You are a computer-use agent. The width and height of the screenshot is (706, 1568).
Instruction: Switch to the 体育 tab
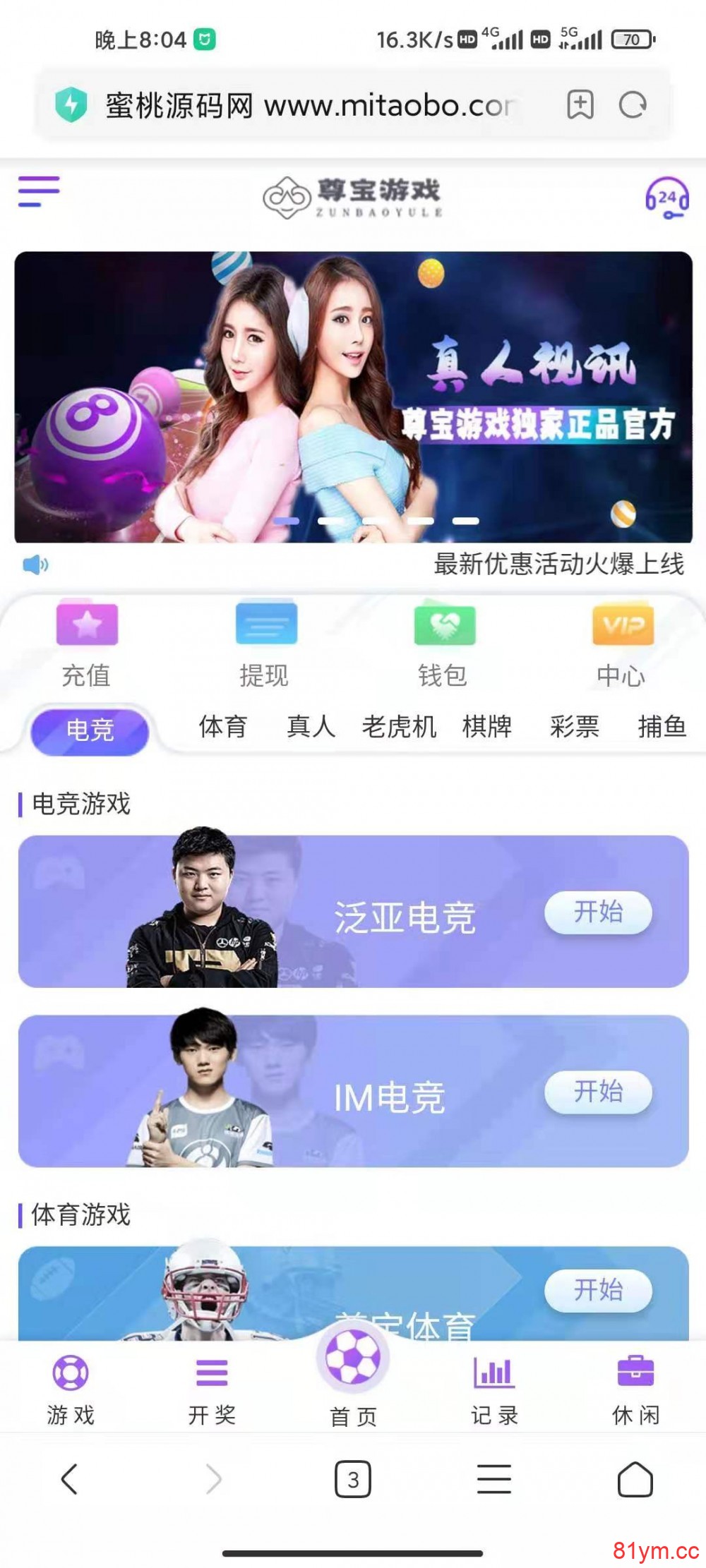(x=221, y=726)
